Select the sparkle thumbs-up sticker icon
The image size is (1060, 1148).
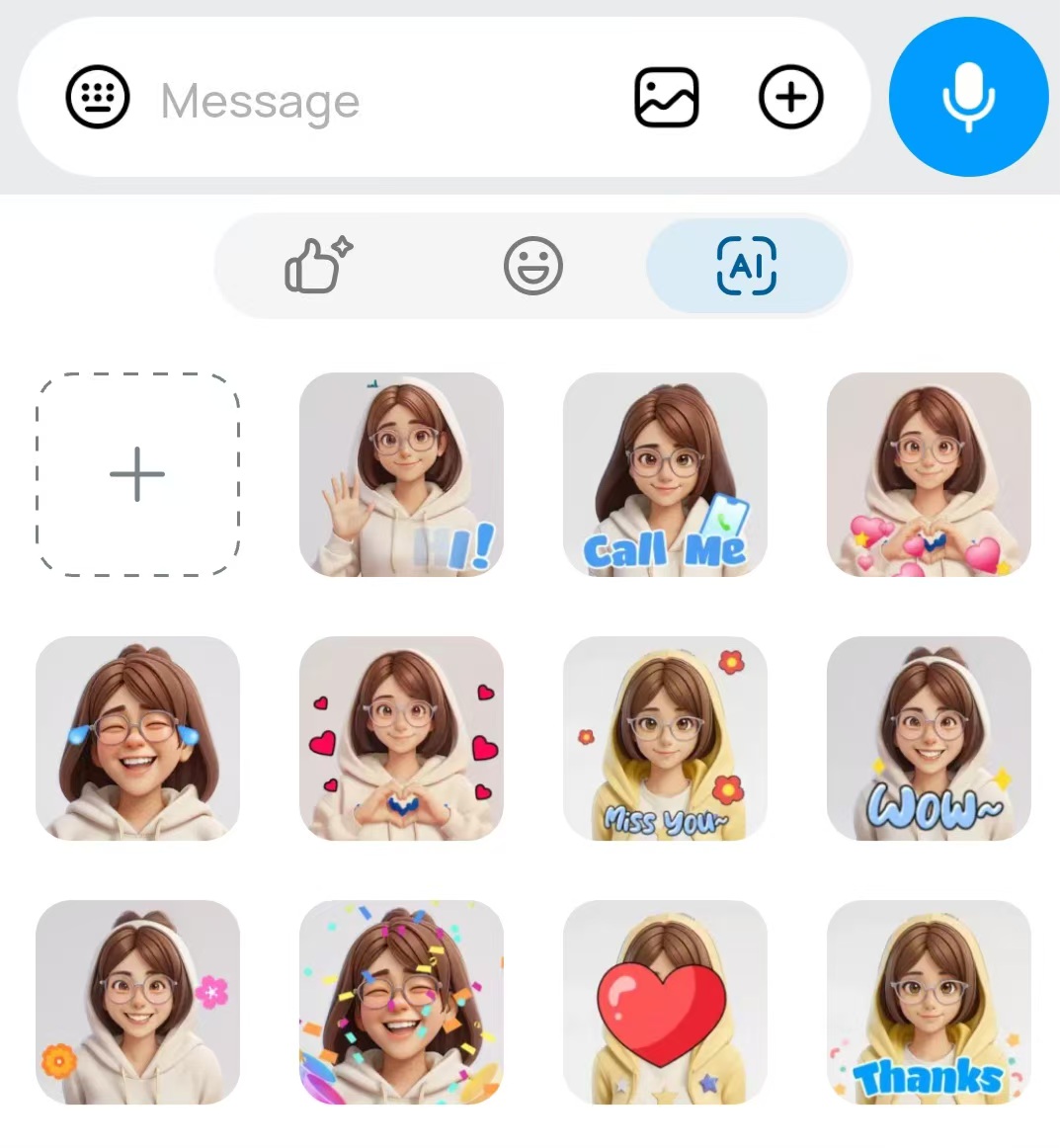coord(314,265)
